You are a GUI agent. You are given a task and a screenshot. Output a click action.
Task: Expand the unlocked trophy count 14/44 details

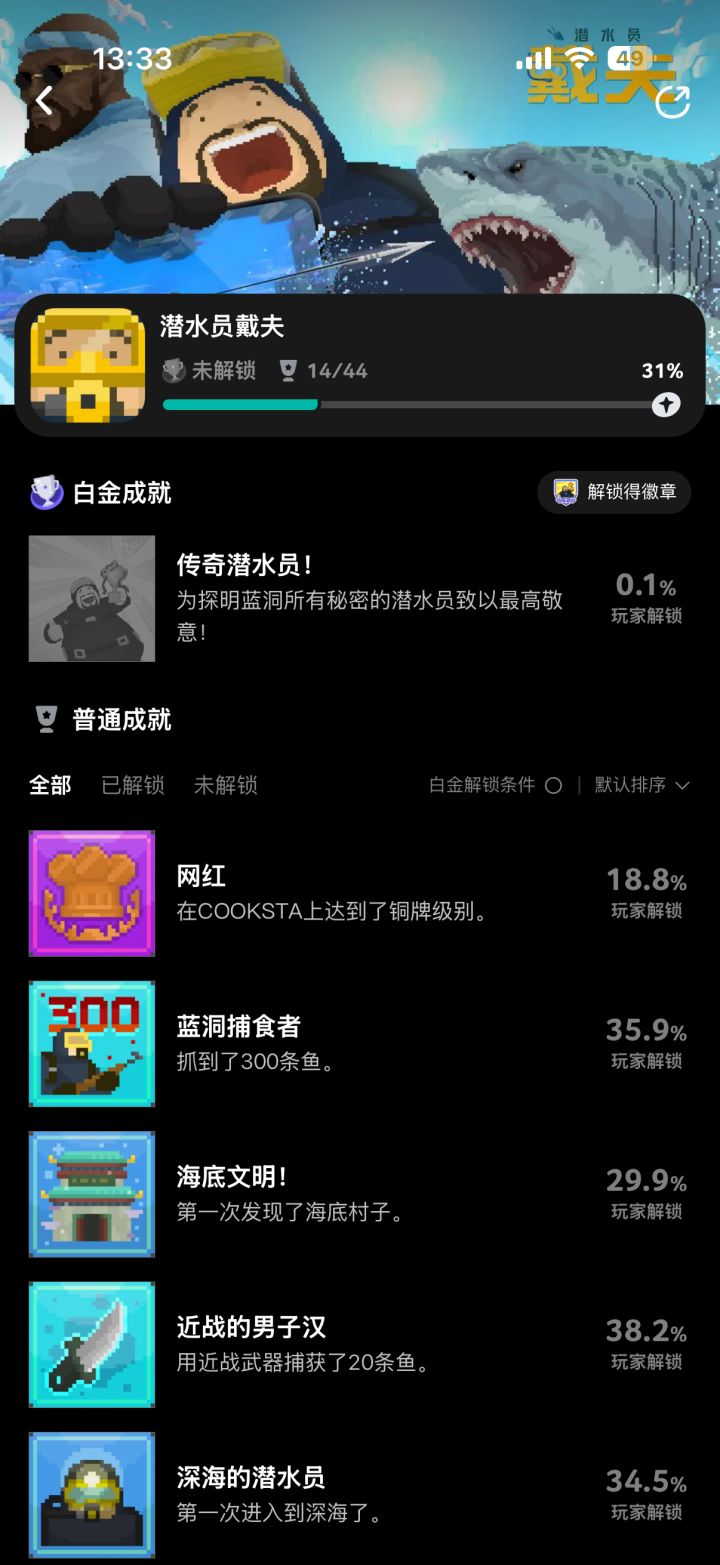coord(337,371)
